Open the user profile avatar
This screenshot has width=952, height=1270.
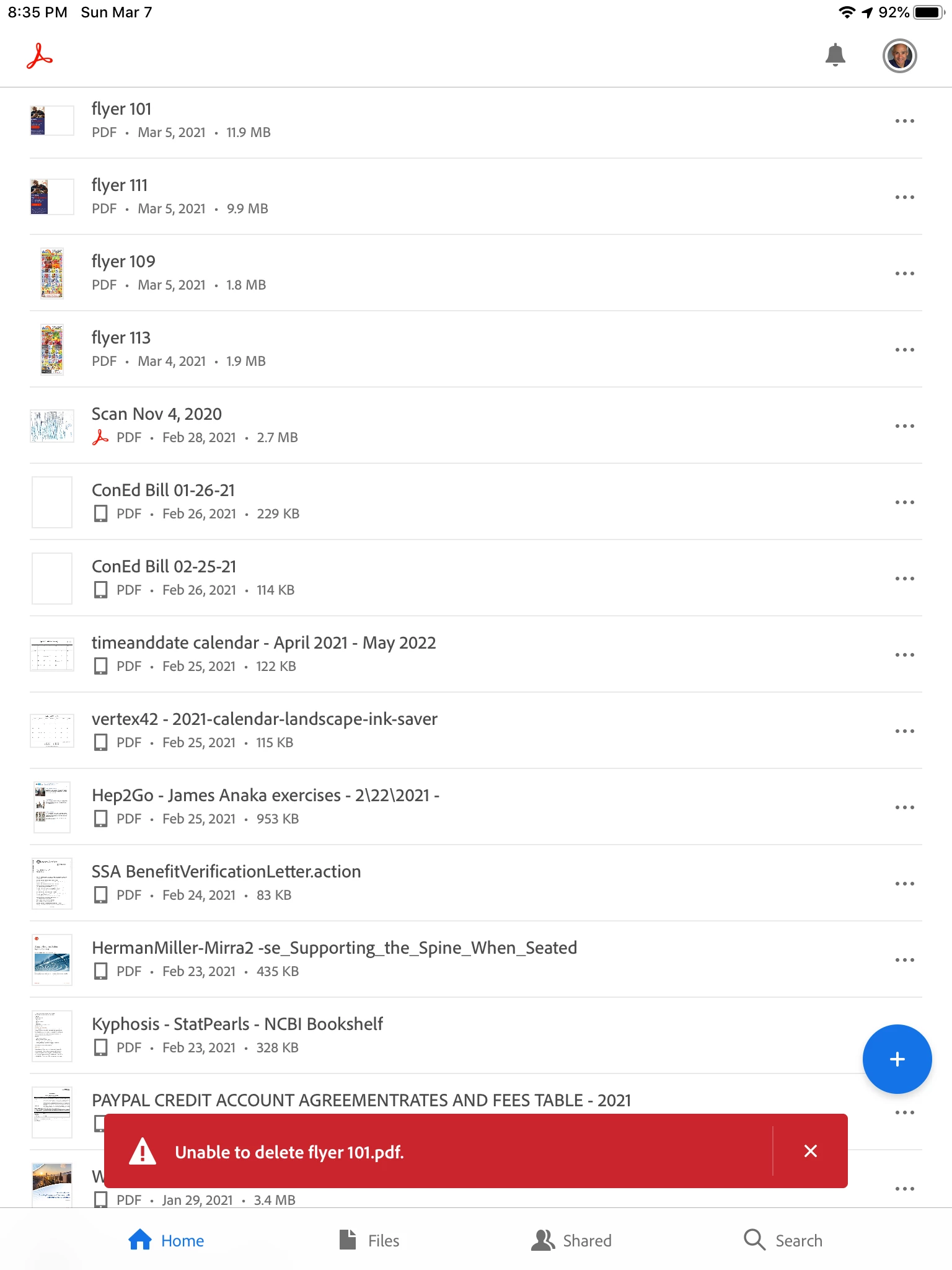click(x=899, y=56)
